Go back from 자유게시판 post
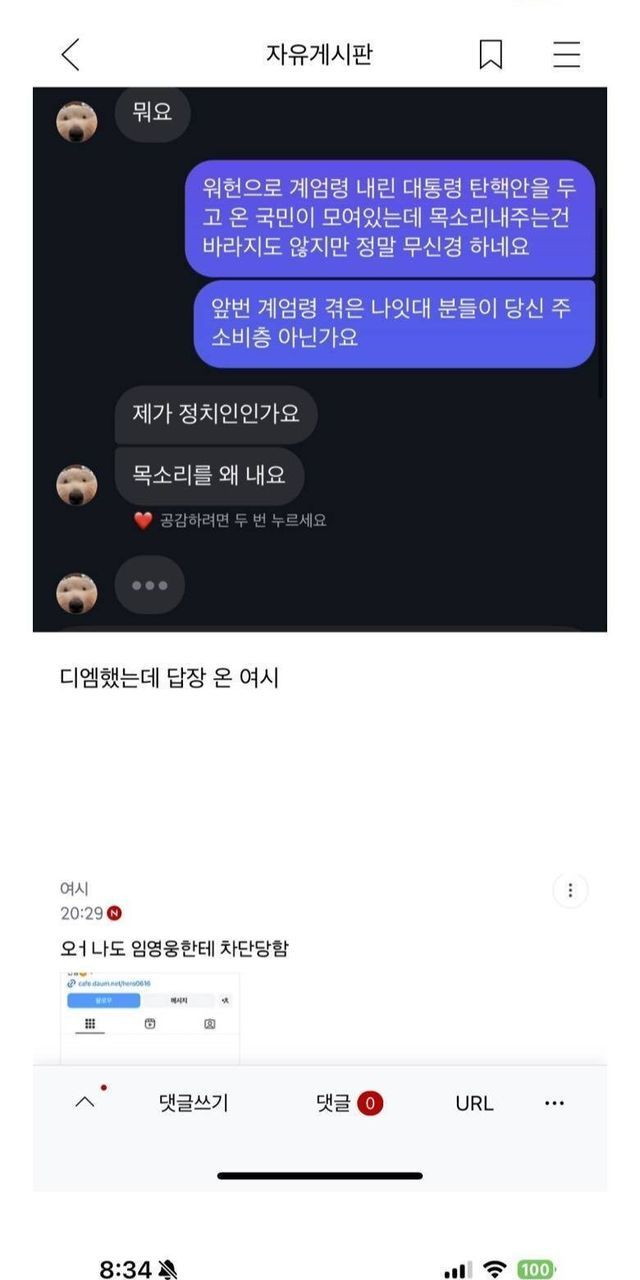The height and width of the screenshot is (1280, 640). pyautogui.click(x=70, y=54)
